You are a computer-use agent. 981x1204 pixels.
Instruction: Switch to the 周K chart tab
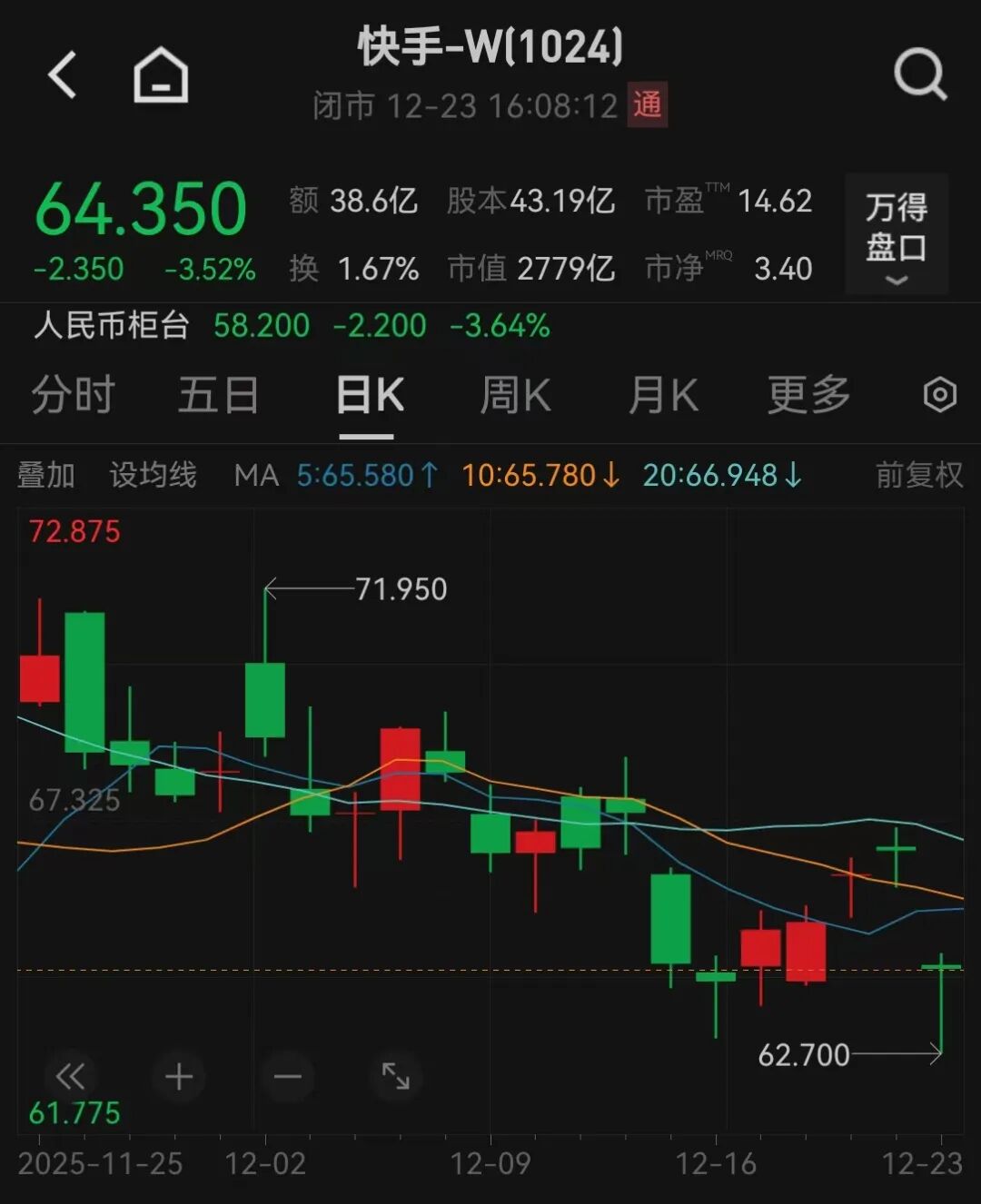(515, 395)
